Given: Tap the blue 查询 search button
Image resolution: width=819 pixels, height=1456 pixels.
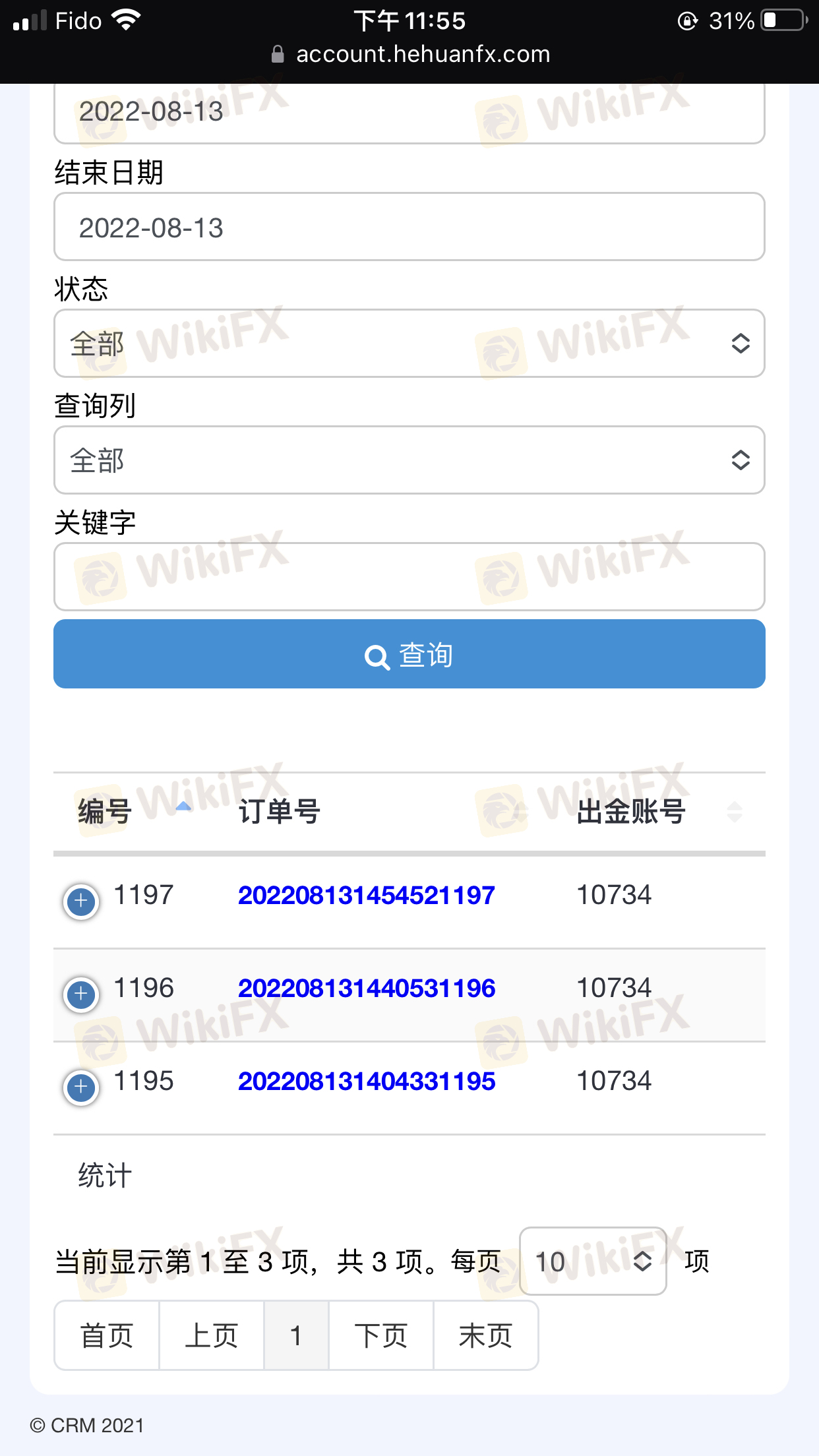Looking at the screenshot, I should click(409, 654).
